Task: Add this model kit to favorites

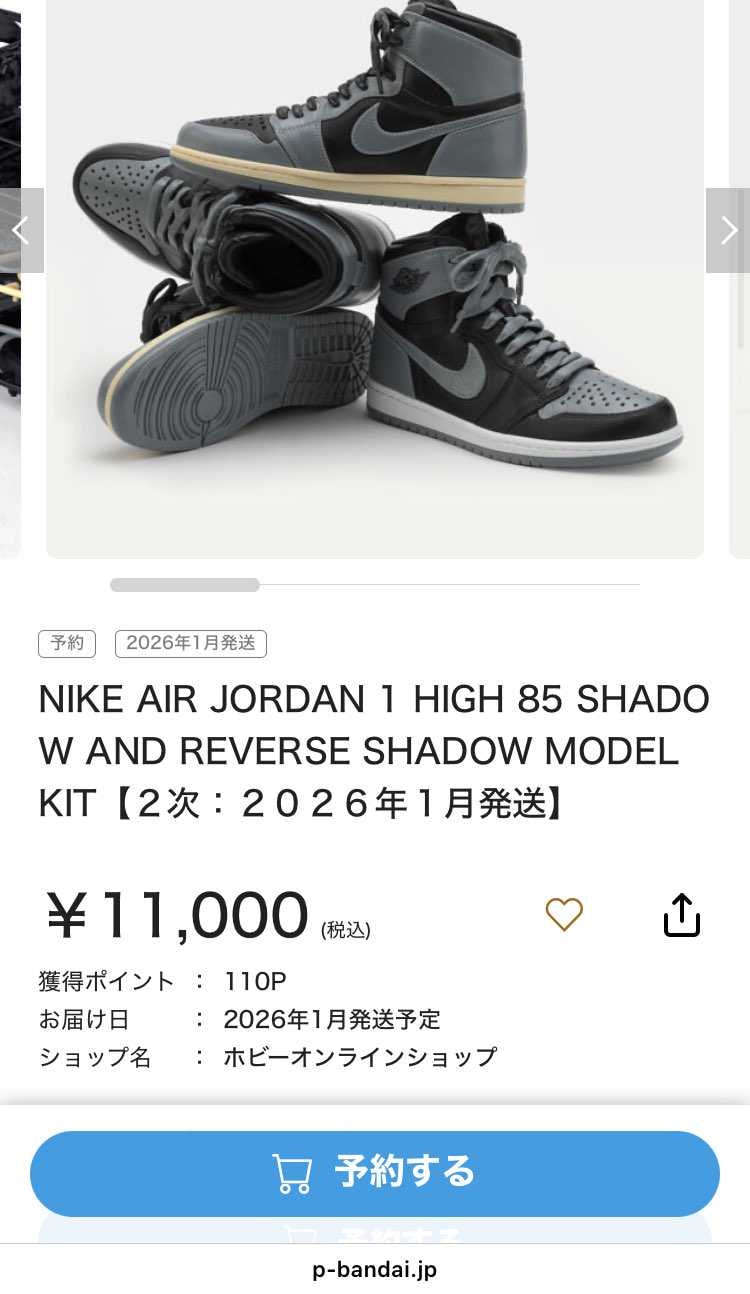Action: tap(564, 914)
